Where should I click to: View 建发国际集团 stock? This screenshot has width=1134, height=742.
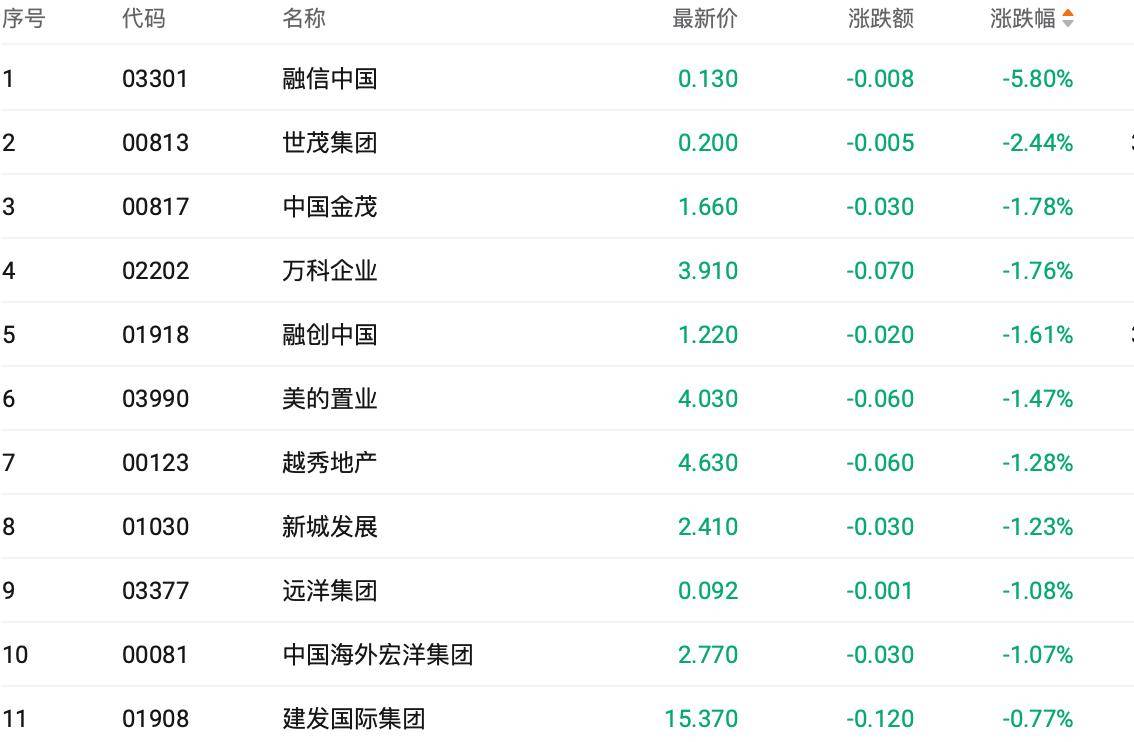[353, 719]
